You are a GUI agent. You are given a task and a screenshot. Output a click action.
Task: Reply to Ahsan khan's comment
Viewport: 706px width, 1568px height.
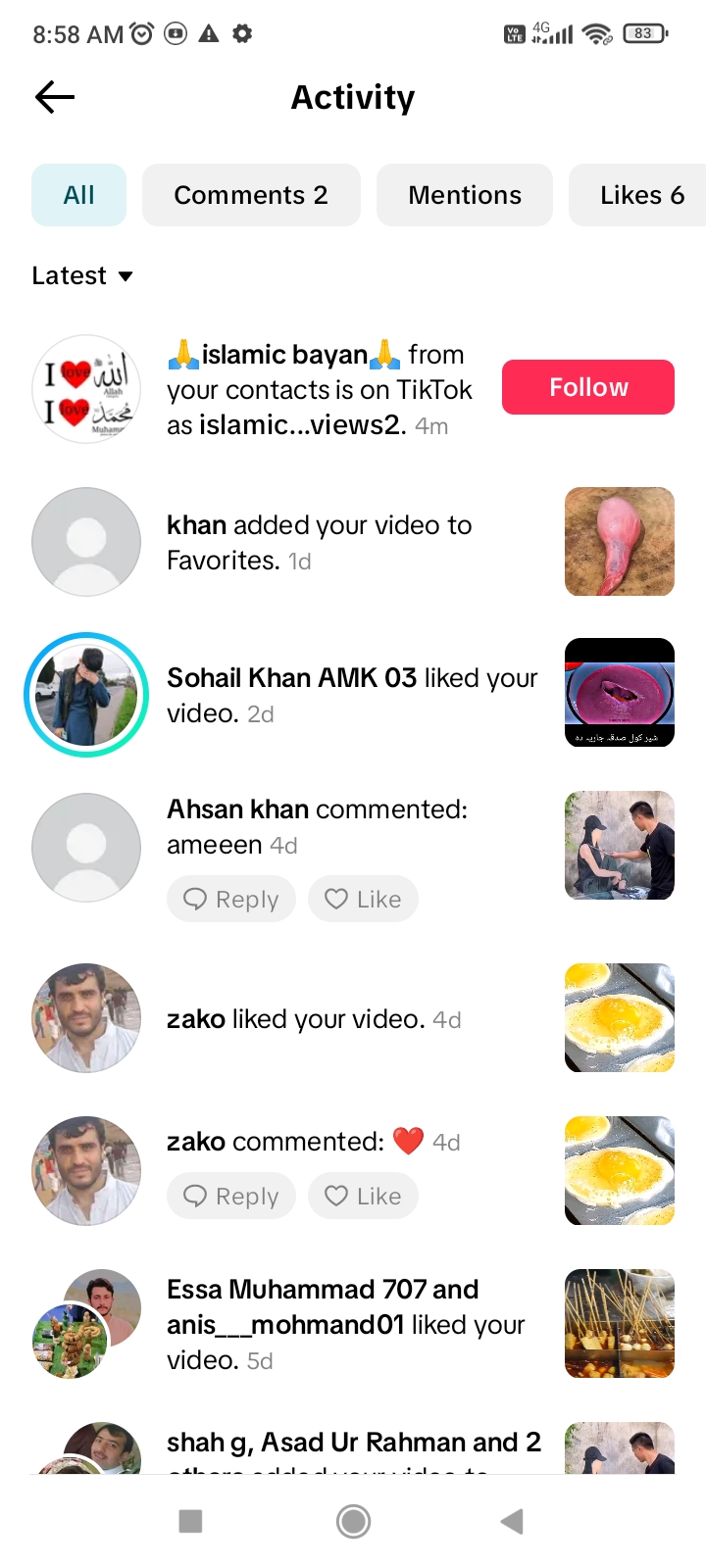(231, 899)
